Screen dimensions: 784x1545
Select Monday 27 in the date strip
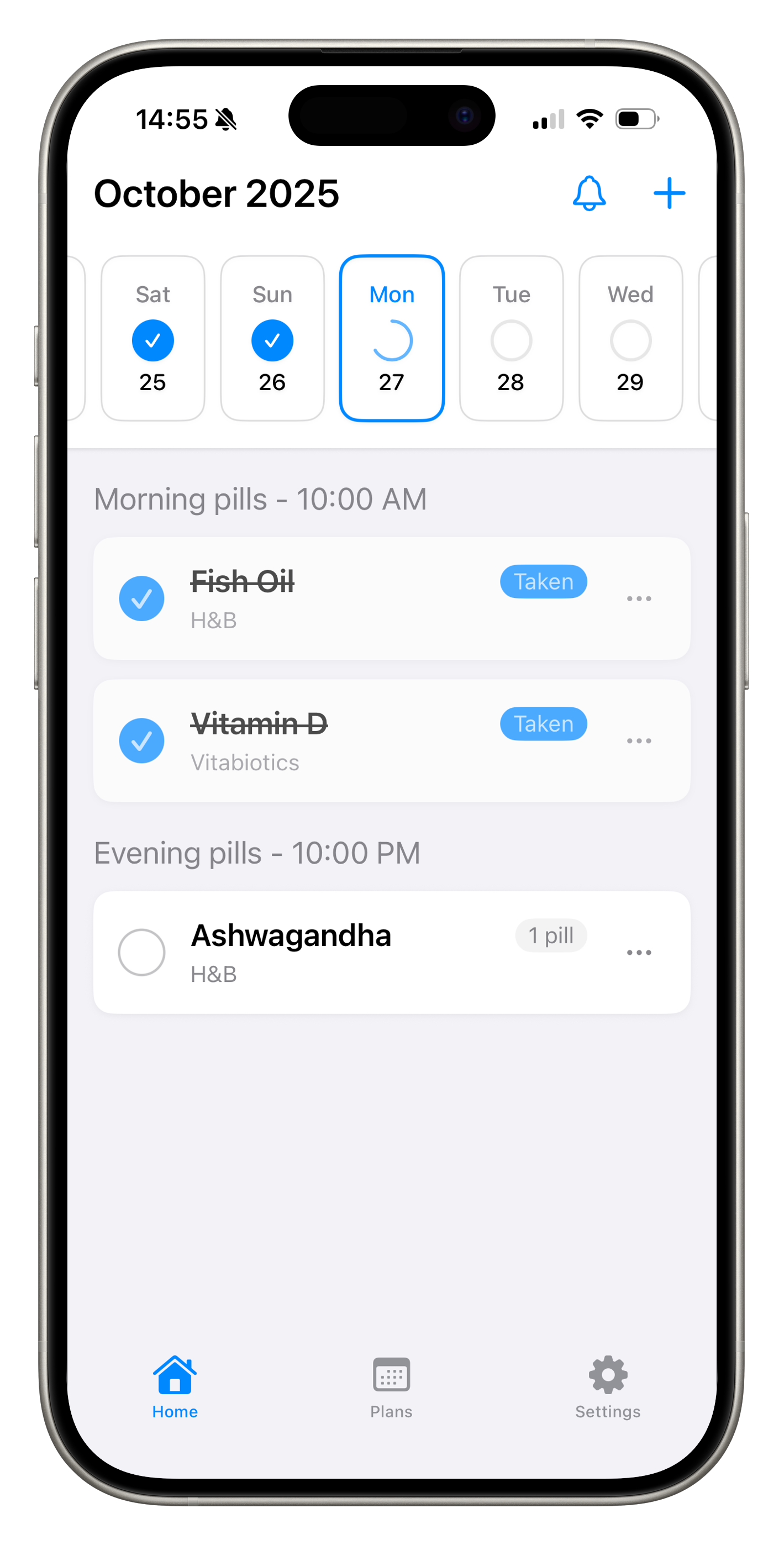click(392, 338)
